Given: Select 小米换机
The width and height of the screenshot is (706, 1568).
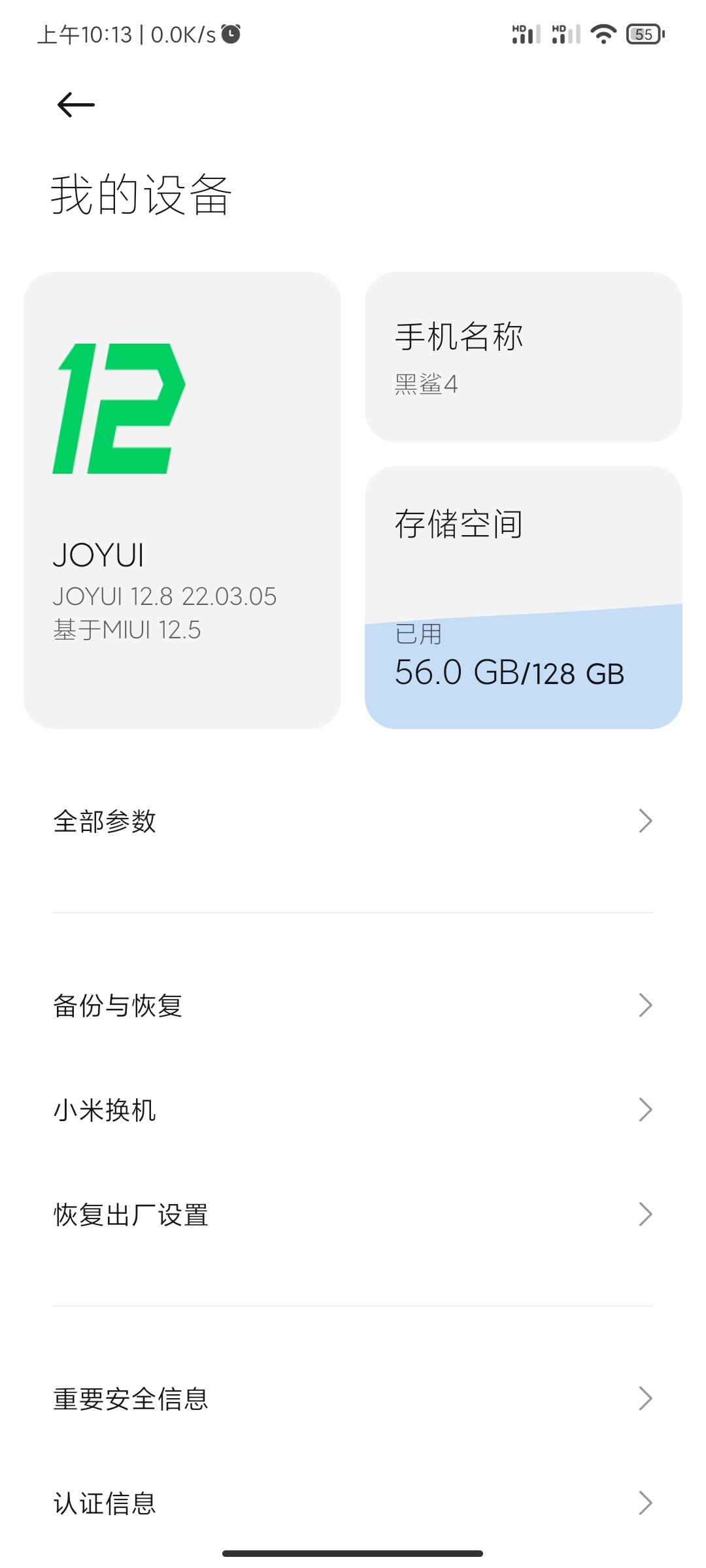Looking at the screenshot, I should click(353, 1109).
